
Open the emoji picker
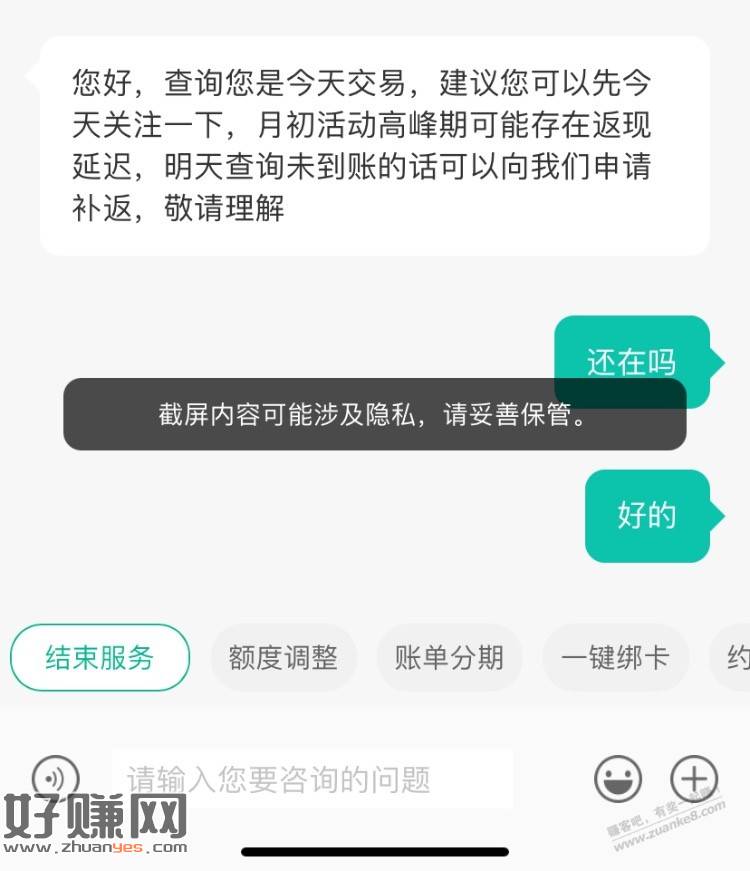(x=618, y=778)
